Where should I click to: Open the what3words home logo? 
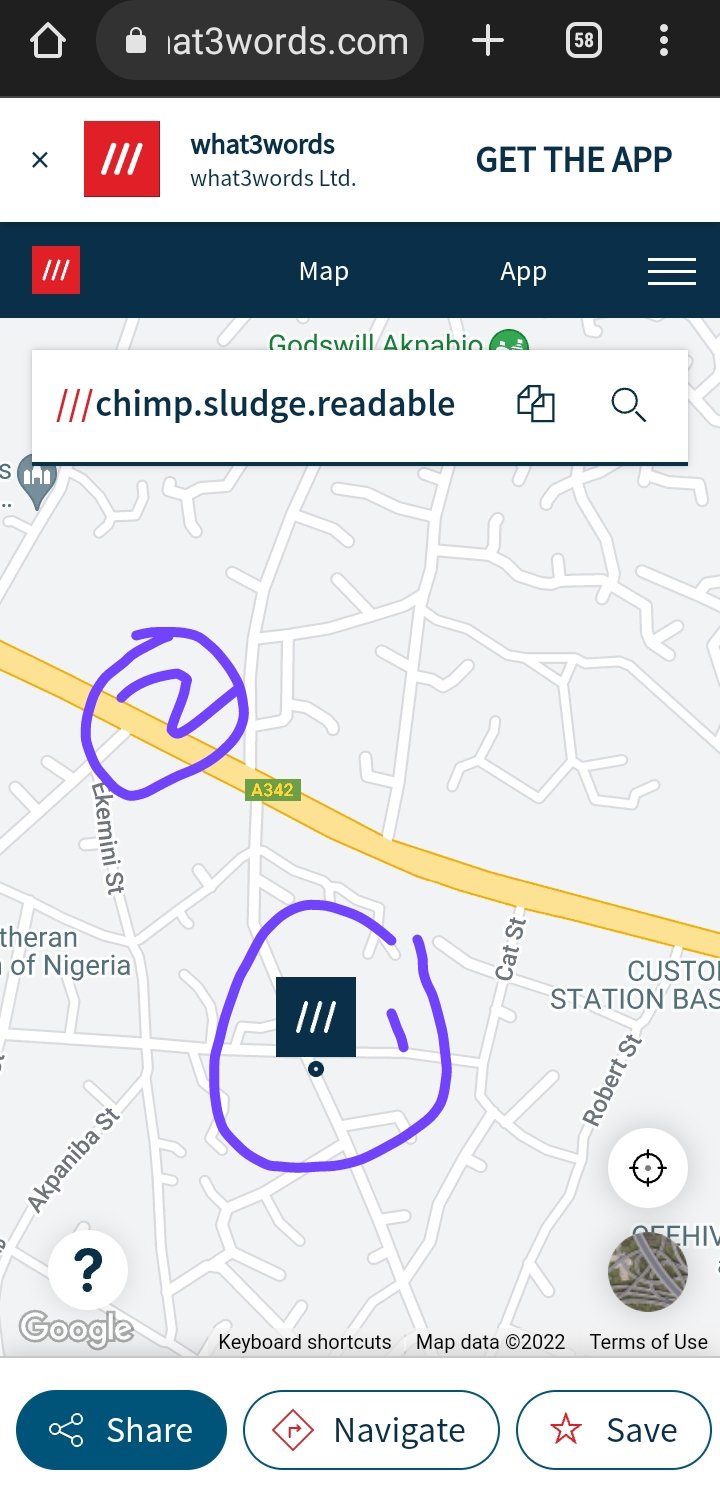tap(56, 271)
